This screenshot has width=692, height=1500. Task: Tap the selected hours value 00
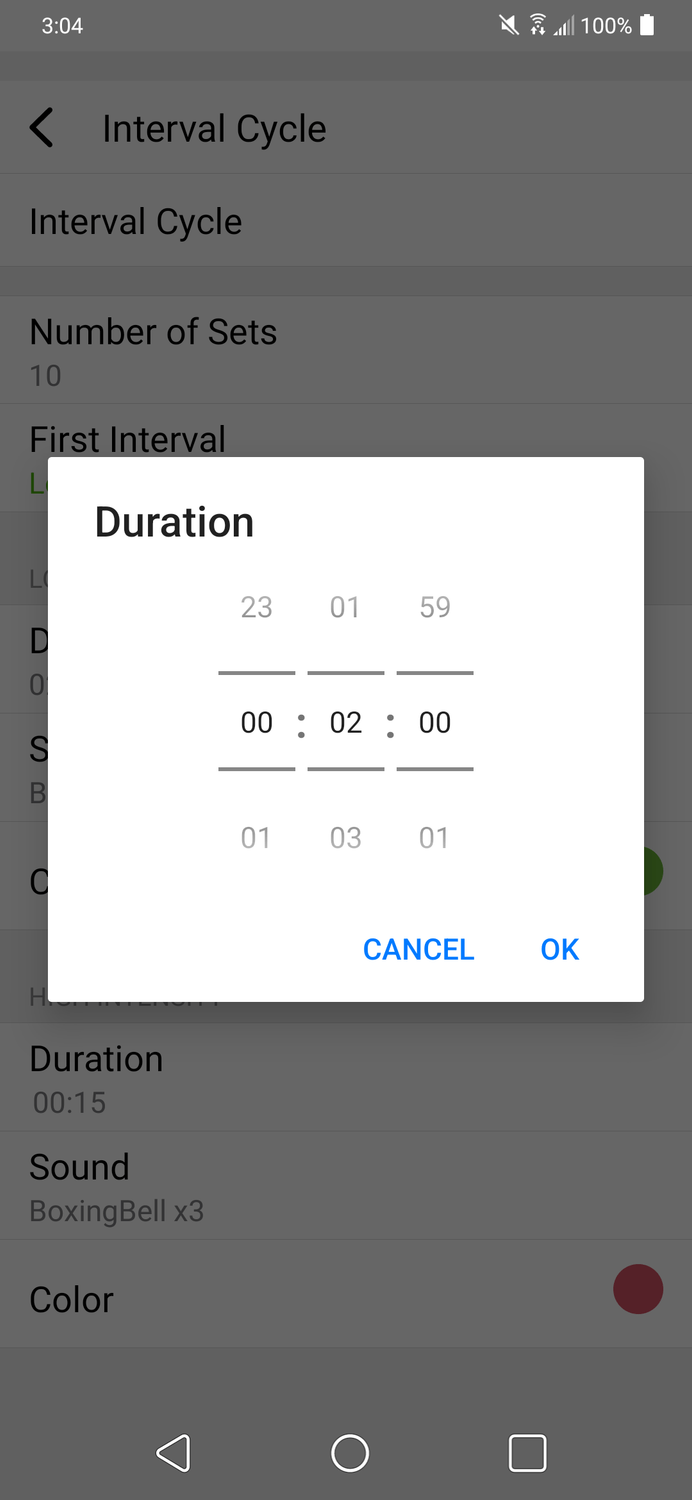click(256, 722)
